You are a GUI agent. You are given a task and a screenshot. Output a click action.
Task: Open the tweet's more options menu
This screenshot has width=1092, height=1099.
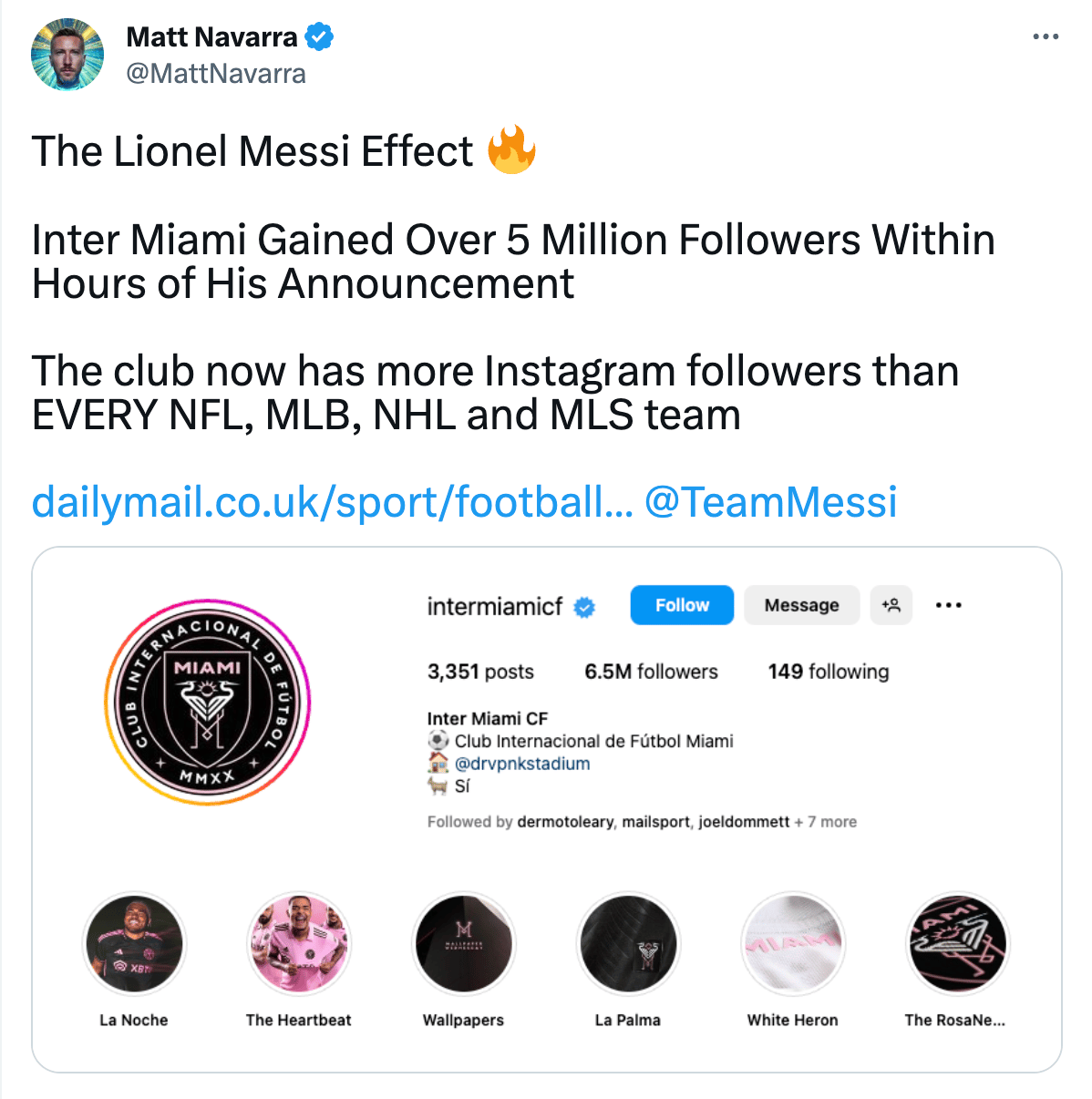click(x=1046, y=37)
